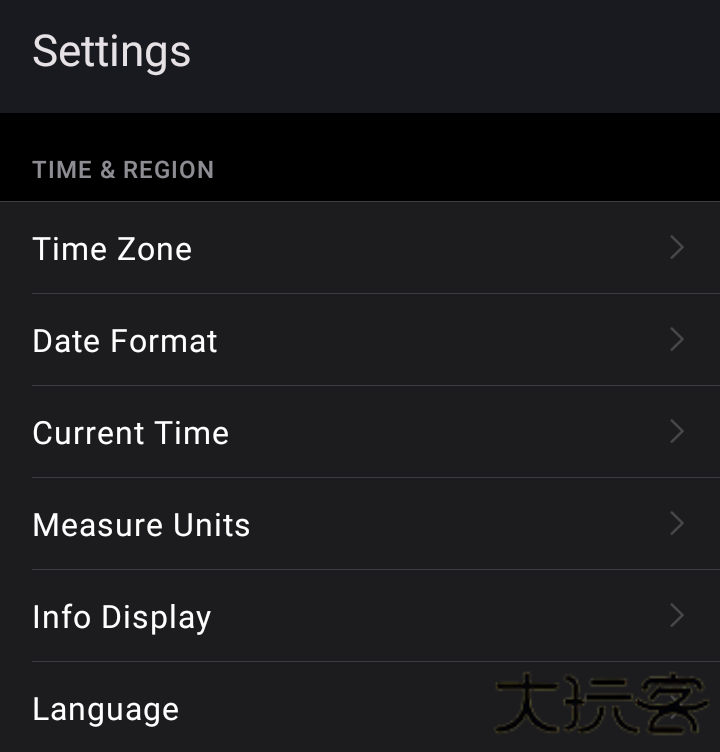The width and height of the screenshot is (720, 752).
Task: Open the Time Zone setting
Action: click(x=360, y=248)
